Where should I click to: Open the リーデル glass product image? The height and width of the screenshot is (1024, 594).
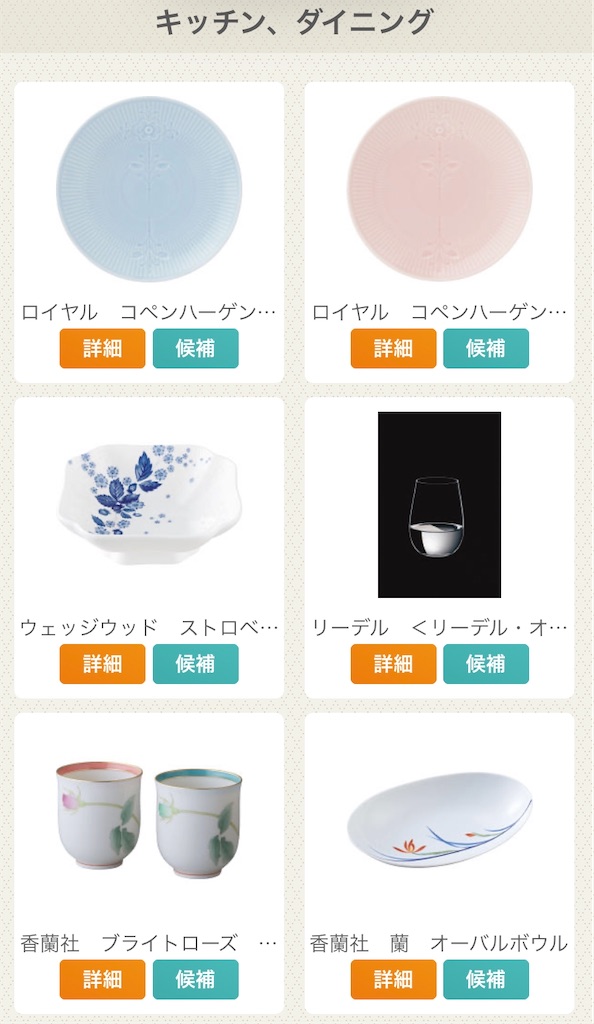point(439,505)
